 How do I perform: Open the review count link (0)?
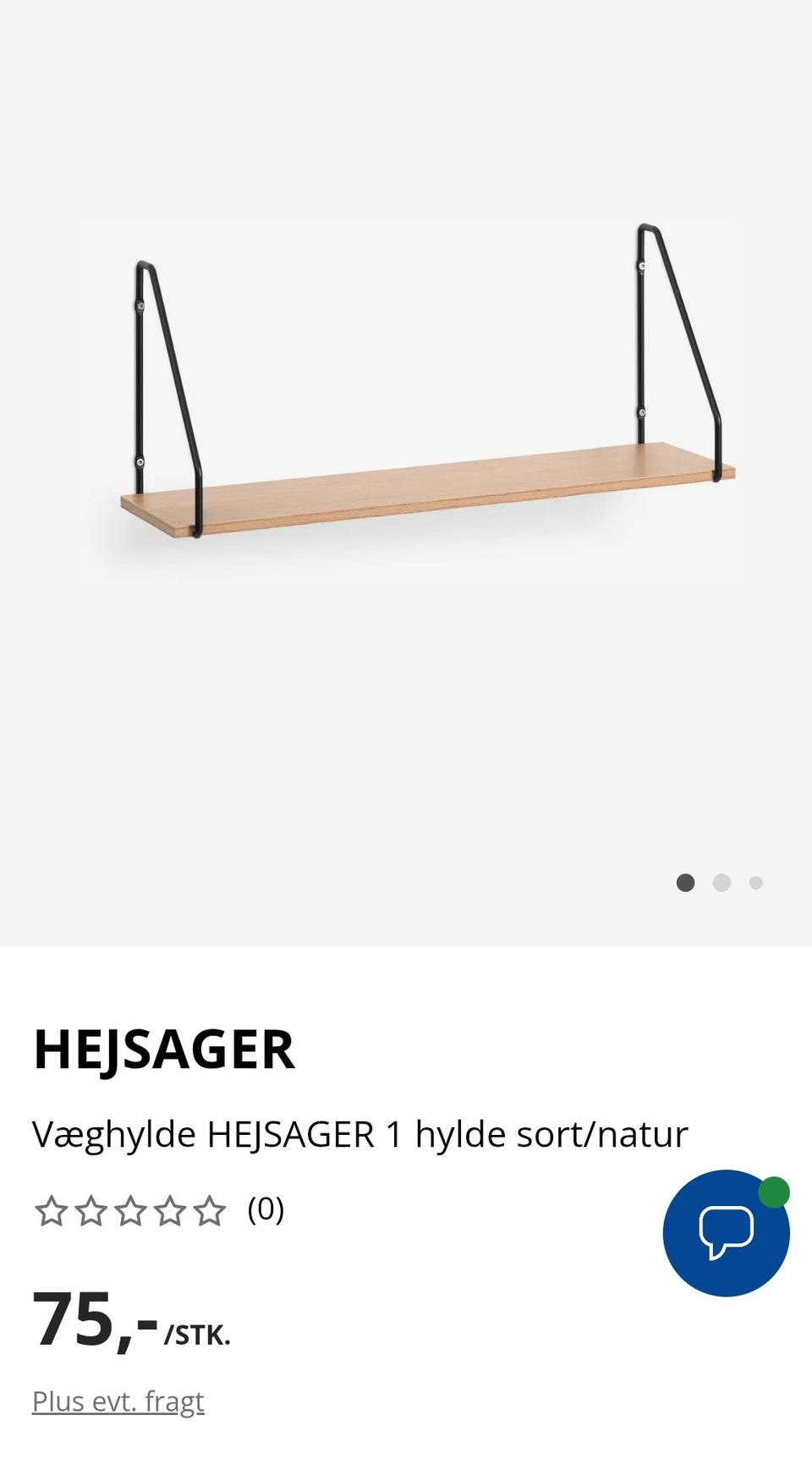[x=265, y=1211]
